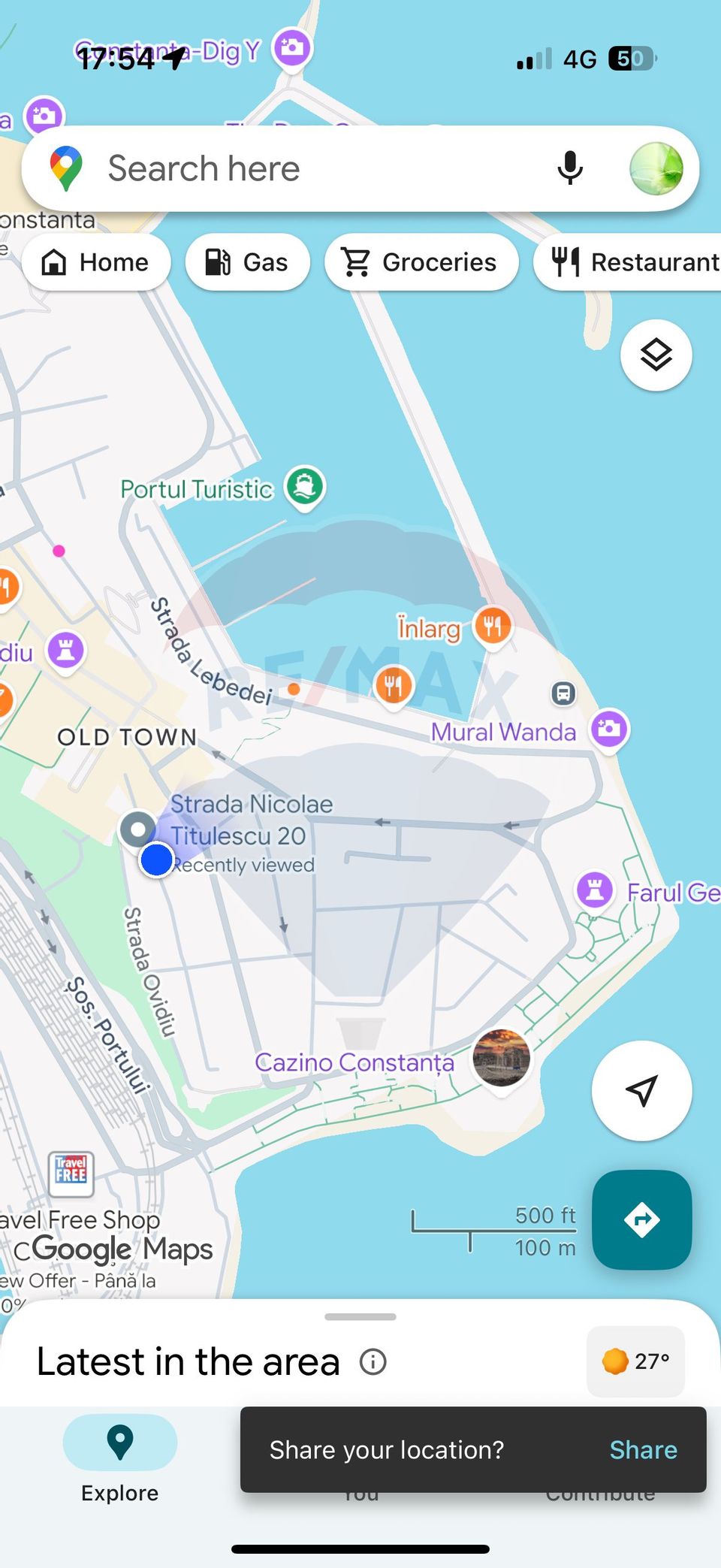721x1568 pixels.
Task: Select the bus stop icon near Mural Wanda
Action: point(562,693)
